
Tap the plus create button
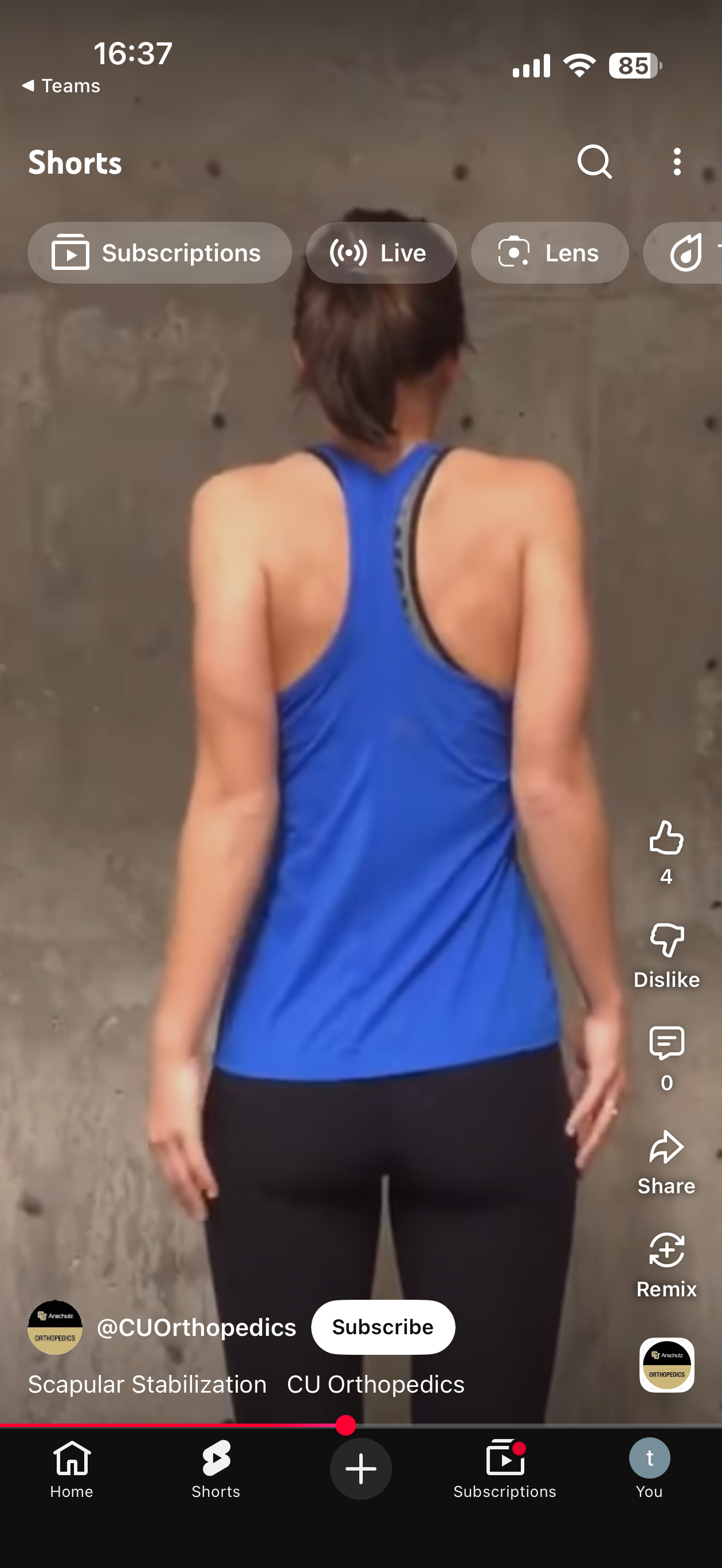(x=360, y=1468)
